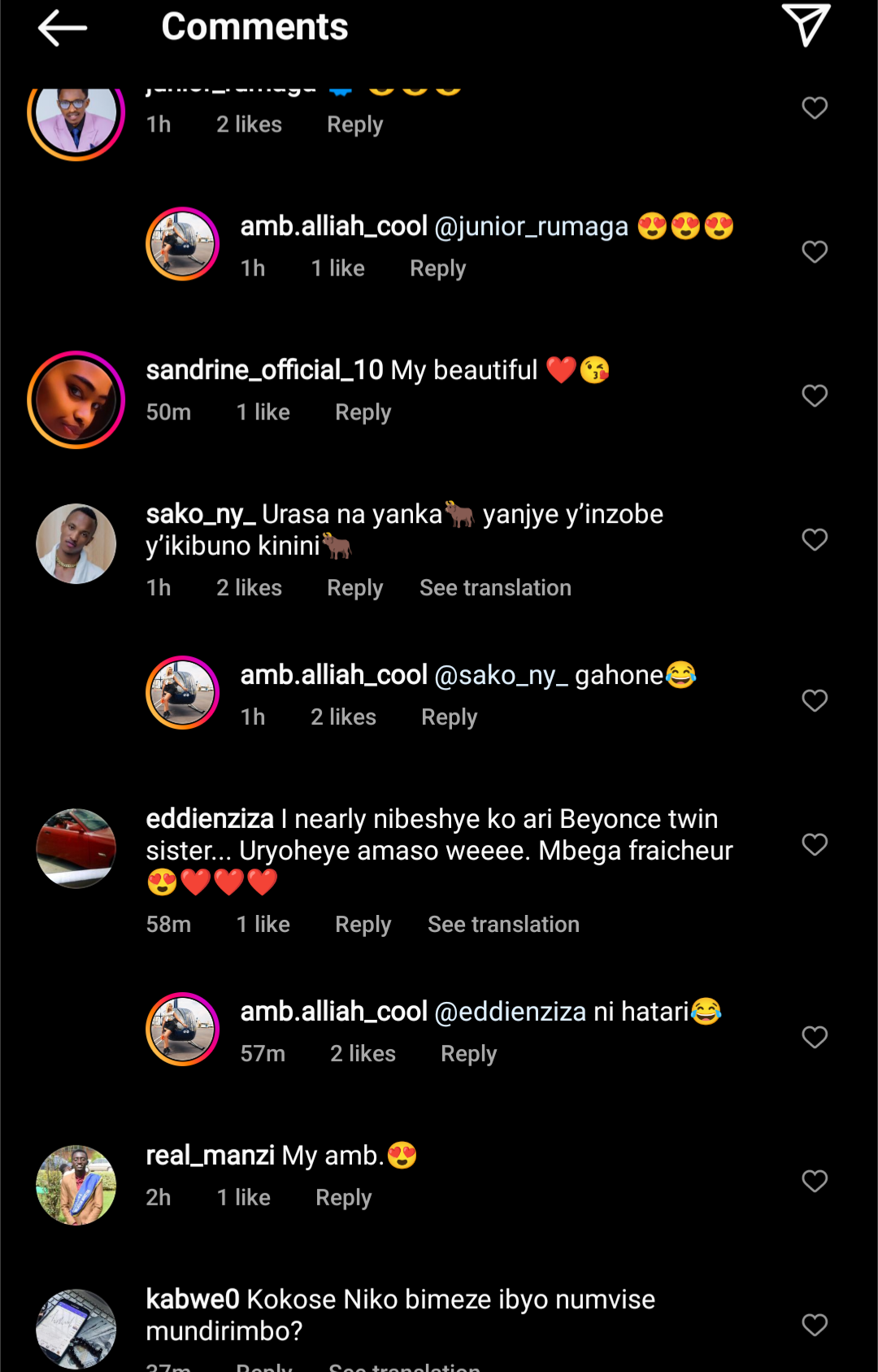
Task: Like eddienziza's Beyonce twin sister comment
Action: [x=815, y=845]
